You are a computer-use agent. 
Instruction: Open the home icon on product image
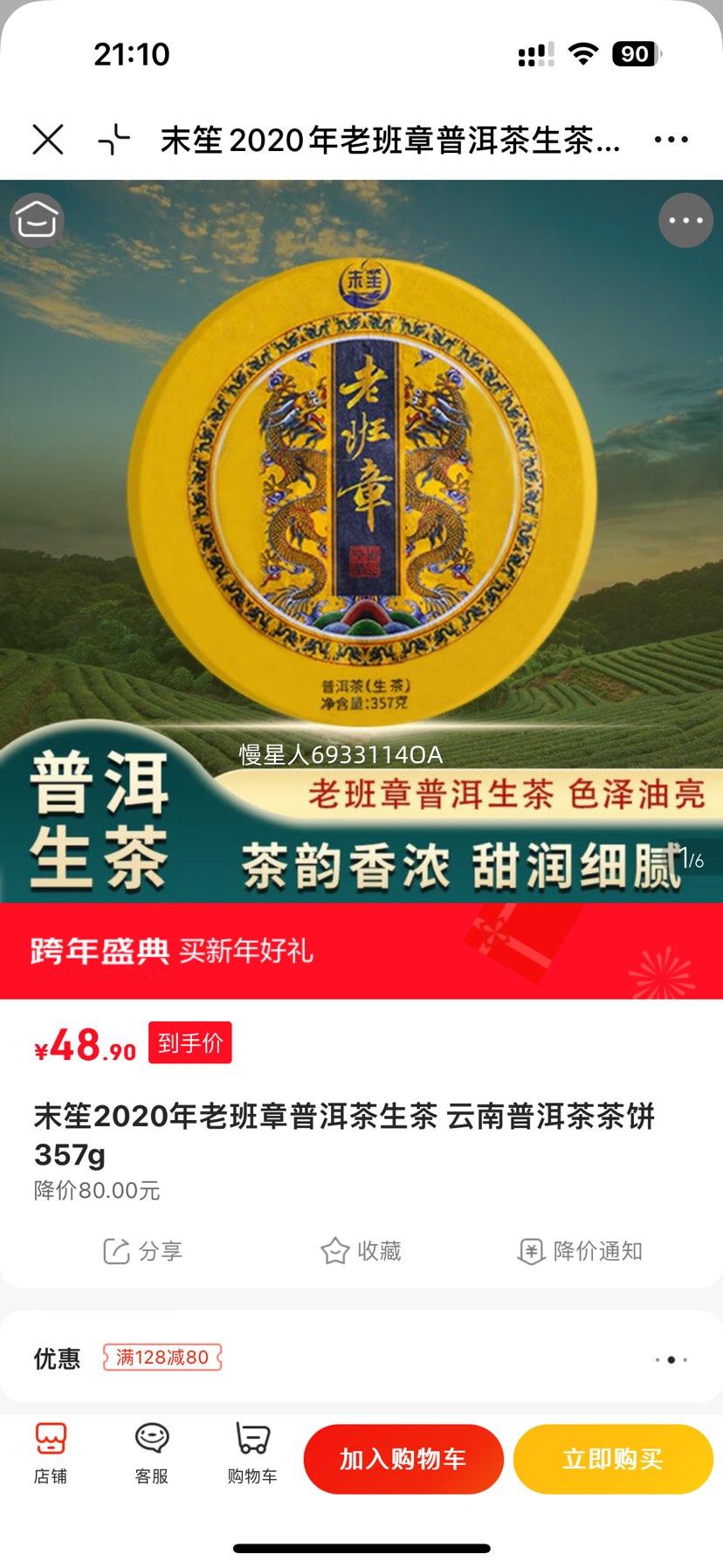37,220
